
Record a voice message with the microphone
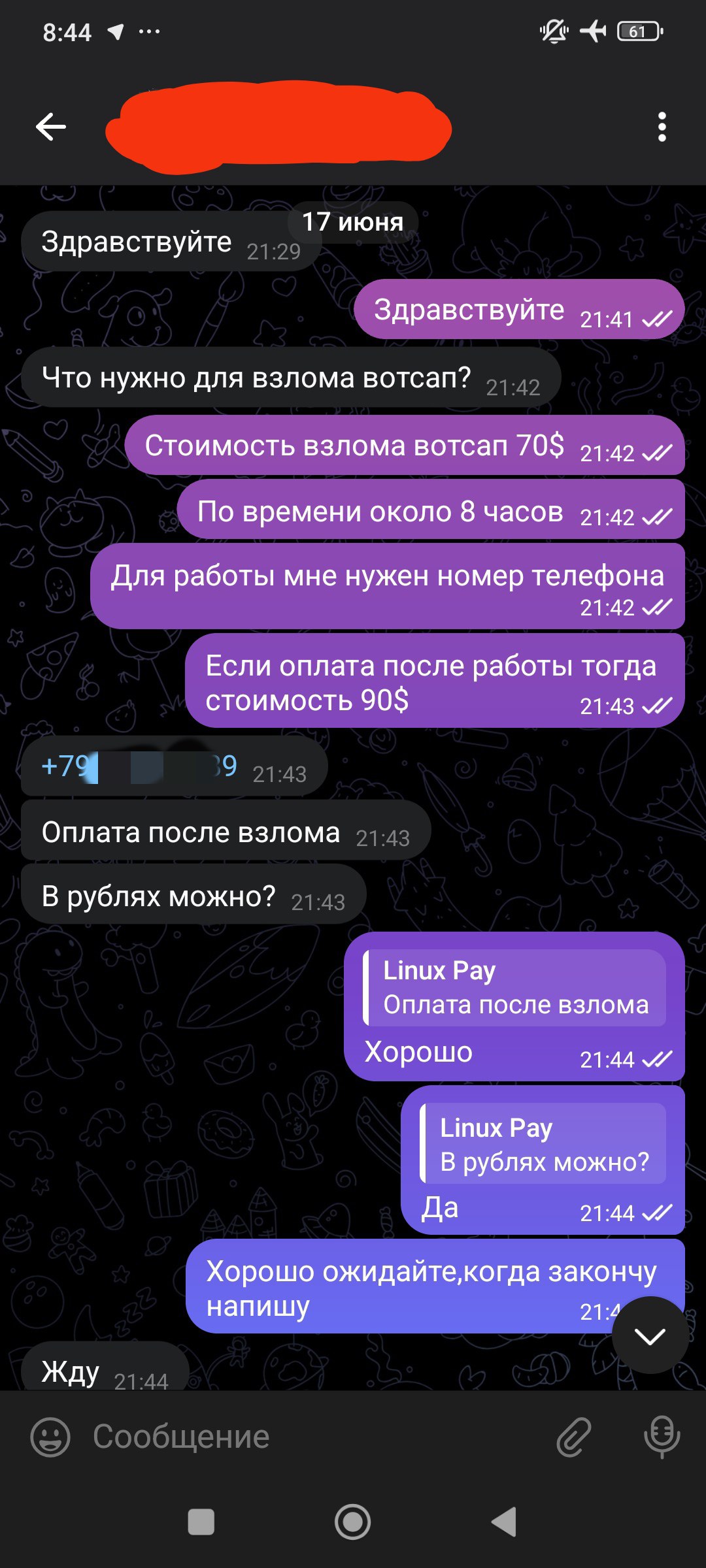[x=662, y=1437]
